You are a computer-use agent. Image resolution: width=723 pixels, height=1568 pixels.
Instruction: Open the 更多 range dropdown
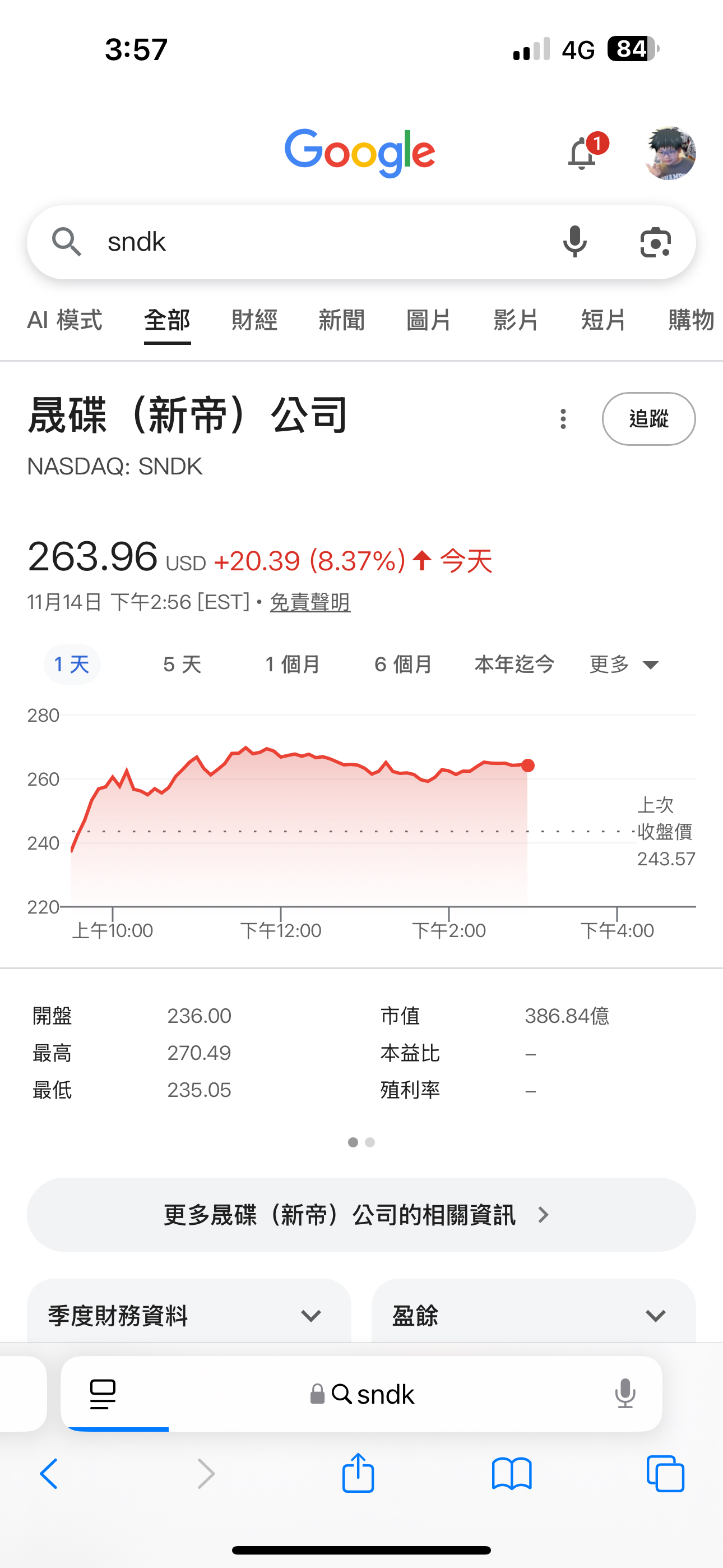(x=624, y=665)
